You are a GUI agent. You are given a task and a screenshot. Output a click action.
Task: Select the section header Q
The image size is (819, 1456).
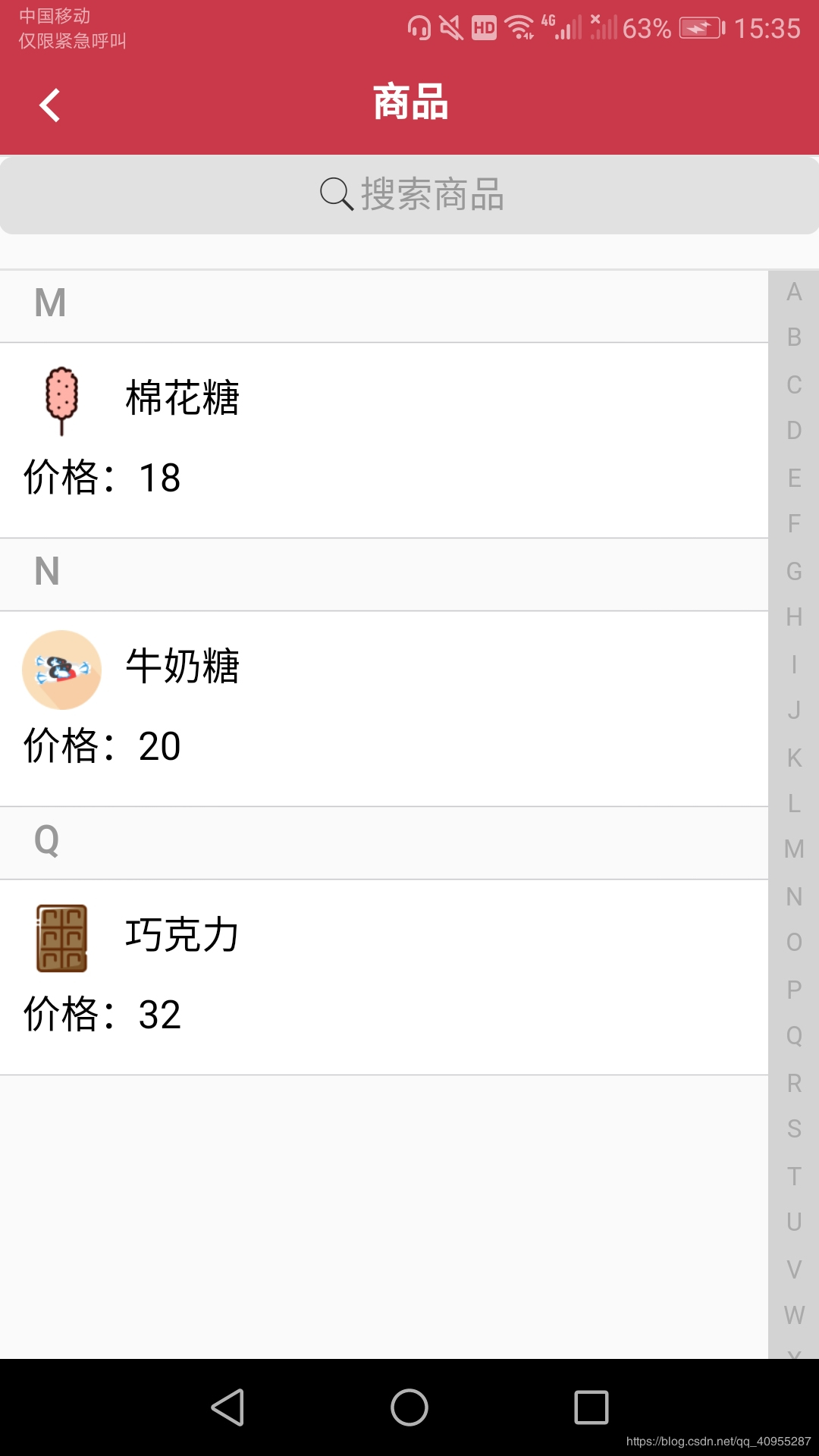click(x=47, y=842)
